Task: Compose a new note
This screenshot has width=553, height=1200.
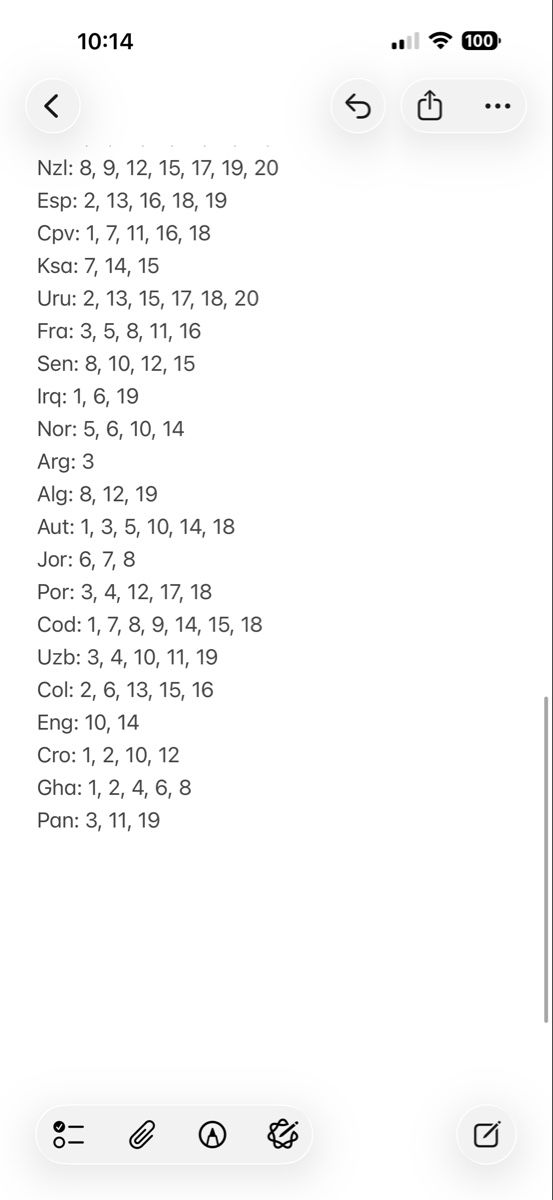Action: (486, 1134)
